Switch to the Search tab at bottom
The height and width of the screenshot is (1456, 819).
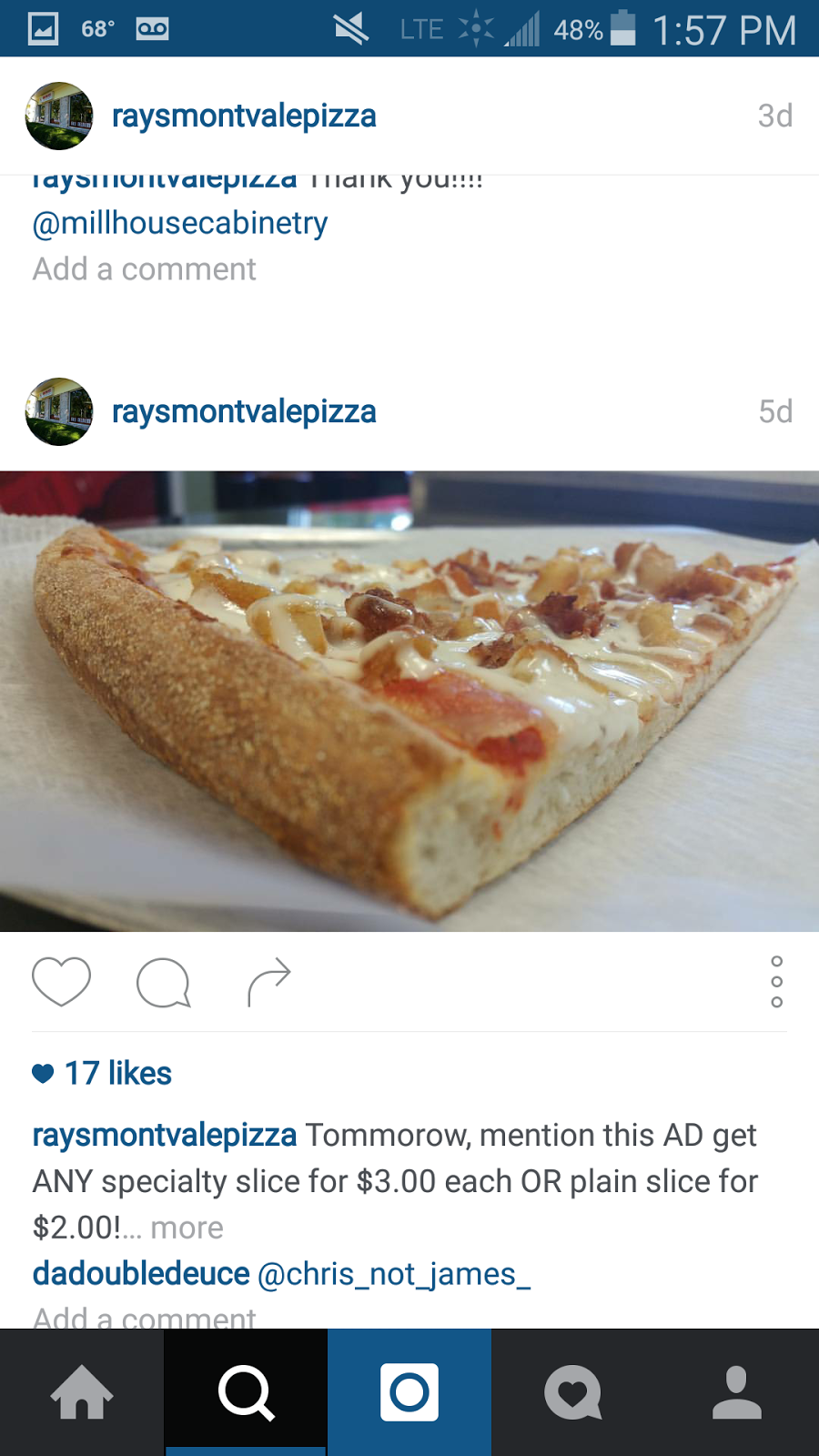pos(246,1392)
